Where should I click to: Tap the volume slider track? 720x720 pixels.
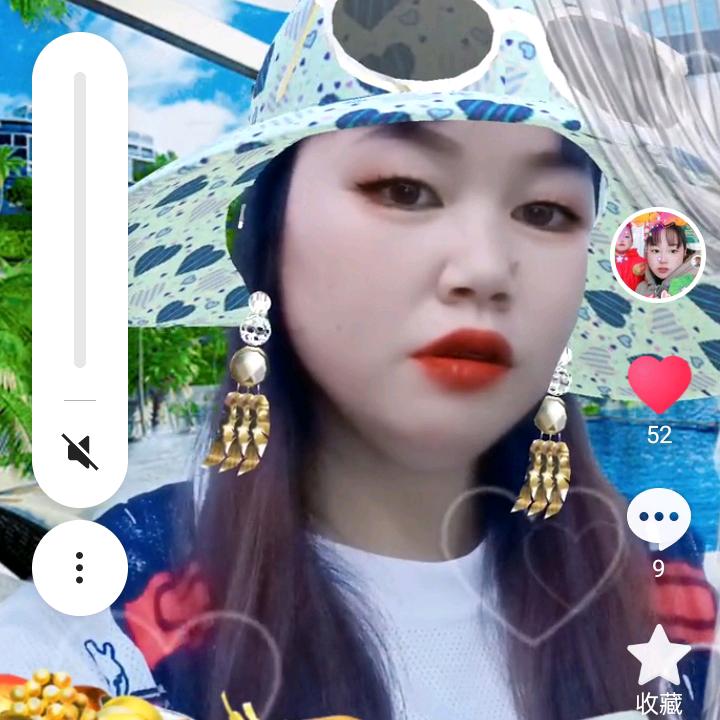80,219
